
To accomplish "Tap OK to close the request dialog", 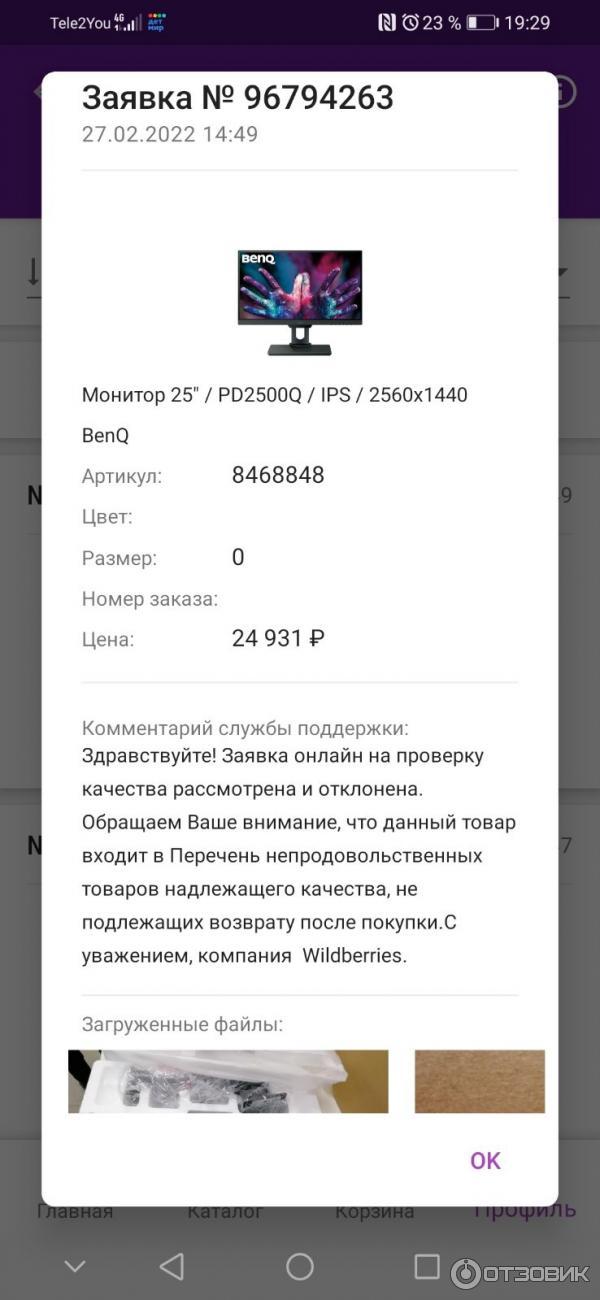I will (485, 1160).
